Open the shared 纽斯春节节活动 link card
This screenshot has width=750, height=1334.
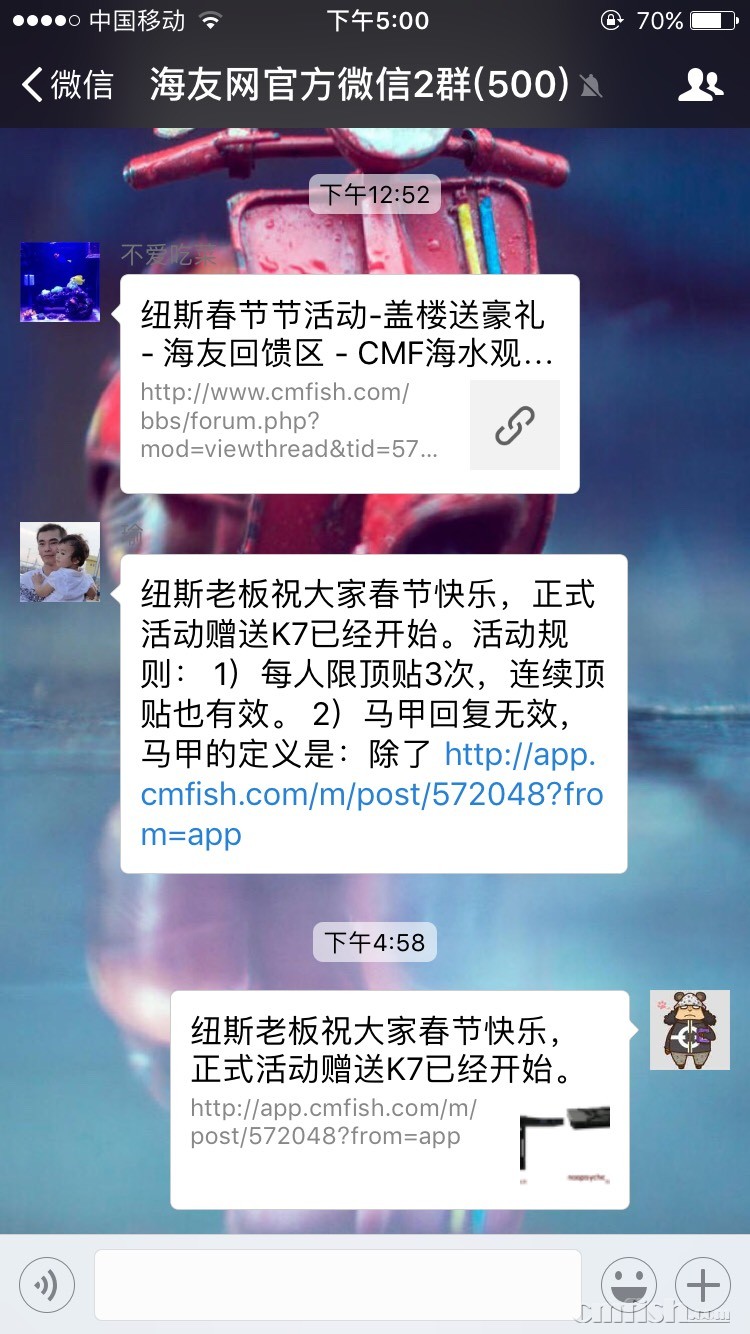[349, 383]
